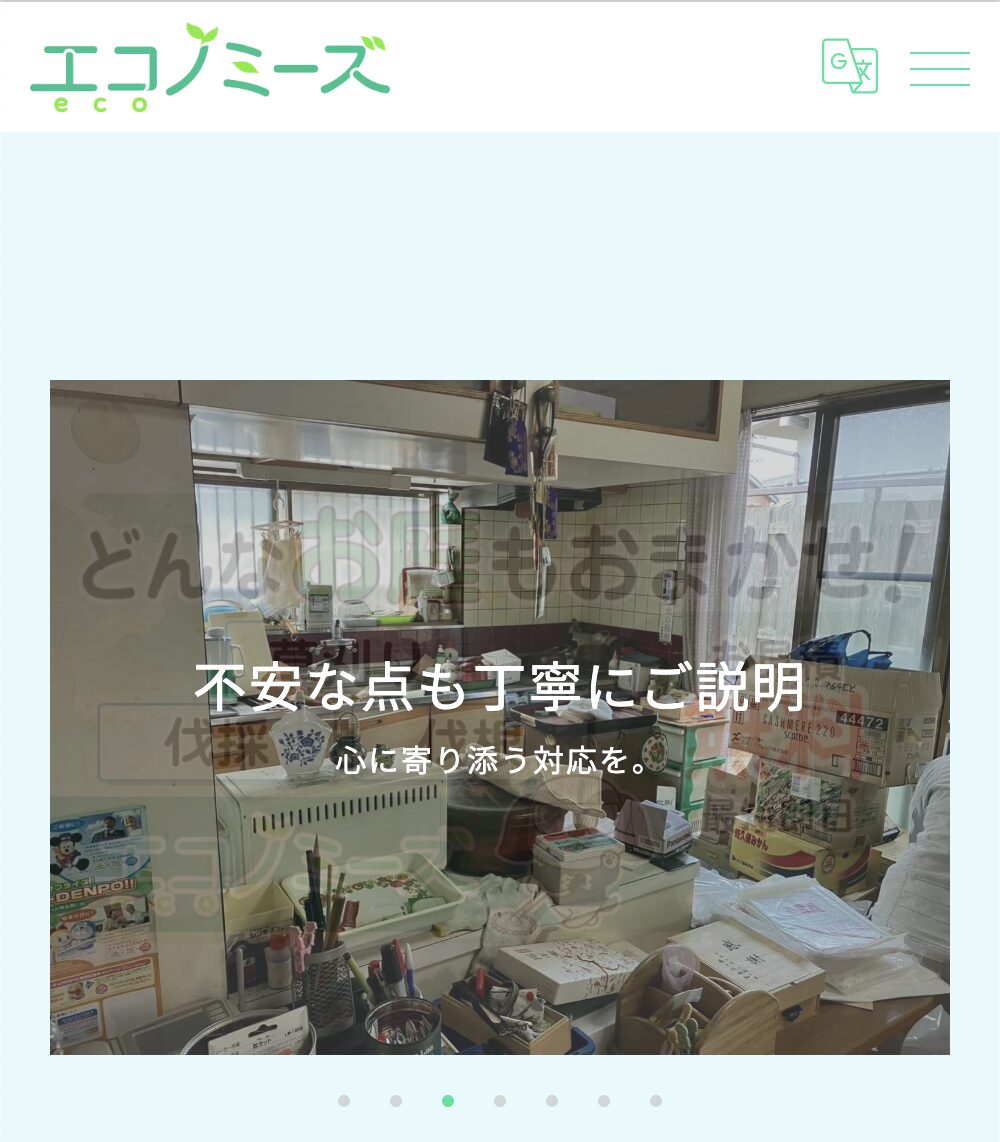The width and height of the screenshot is (1000, 1142).
Task: Jump to the last slide dot
Action: point(656,1101)
